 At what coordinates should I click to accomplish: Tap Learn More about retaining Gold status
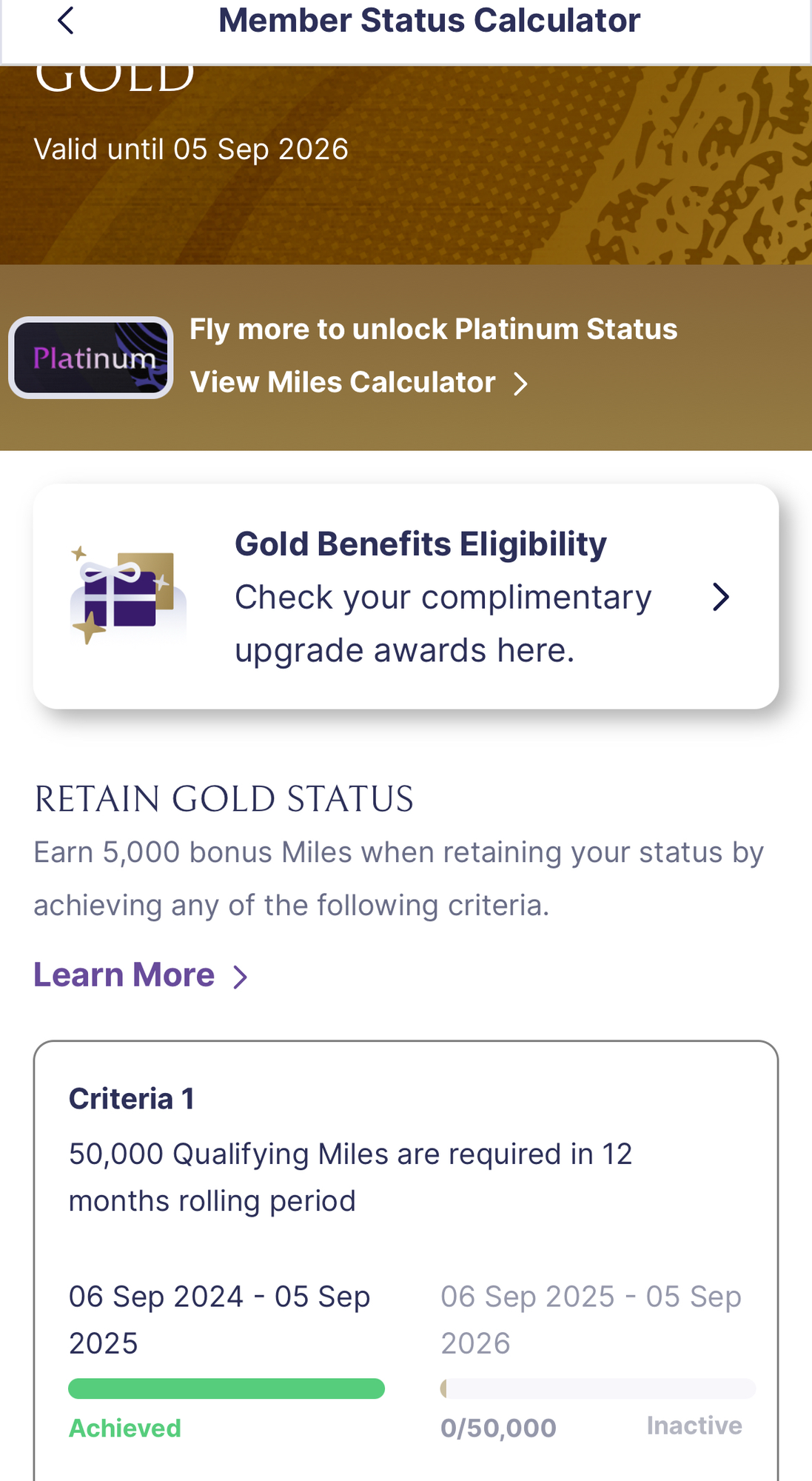pos(123,974)
